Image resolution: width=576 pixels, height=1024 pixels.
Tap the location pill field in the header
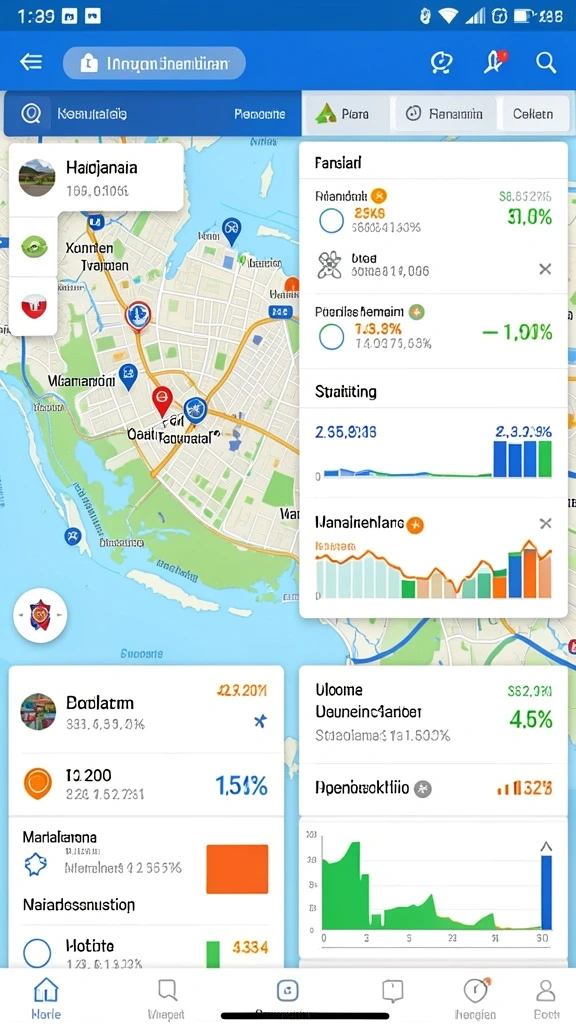154,63
